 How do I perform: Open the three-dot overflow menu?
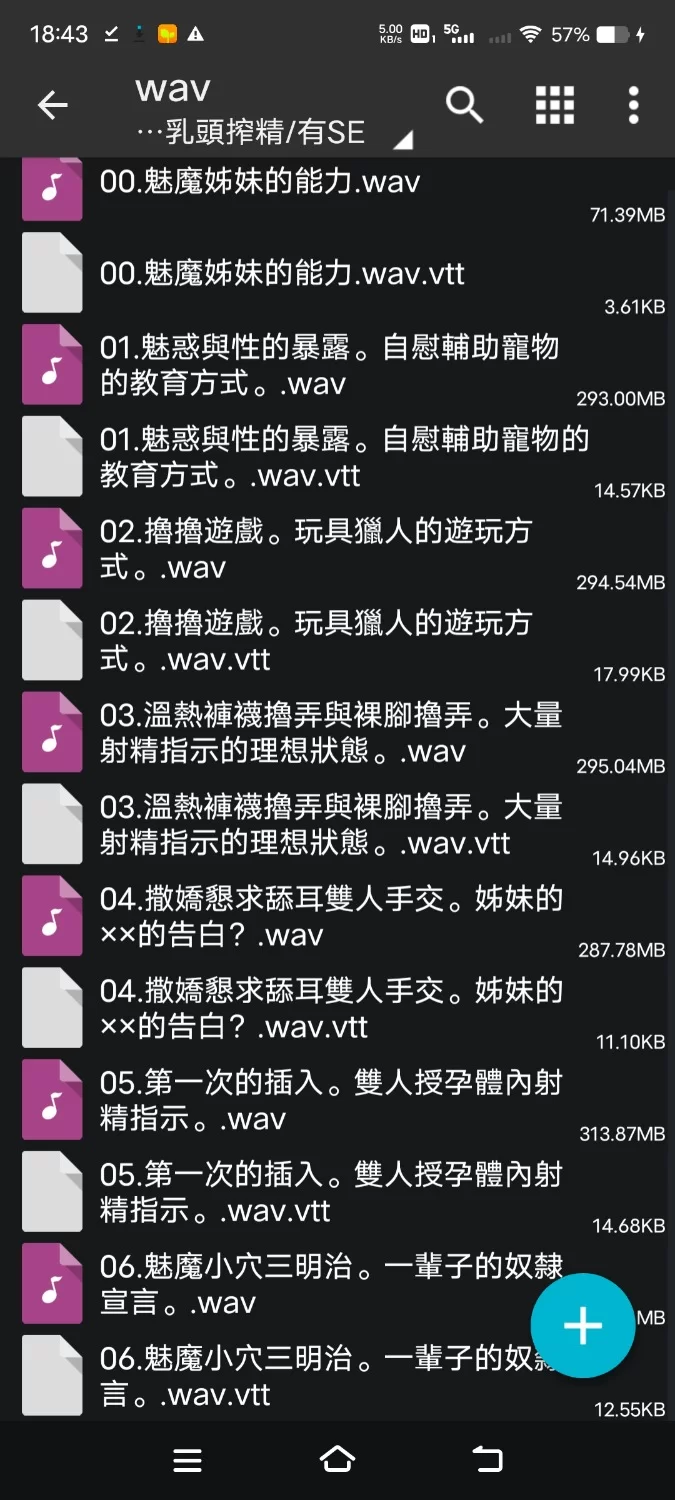(633, 104)
